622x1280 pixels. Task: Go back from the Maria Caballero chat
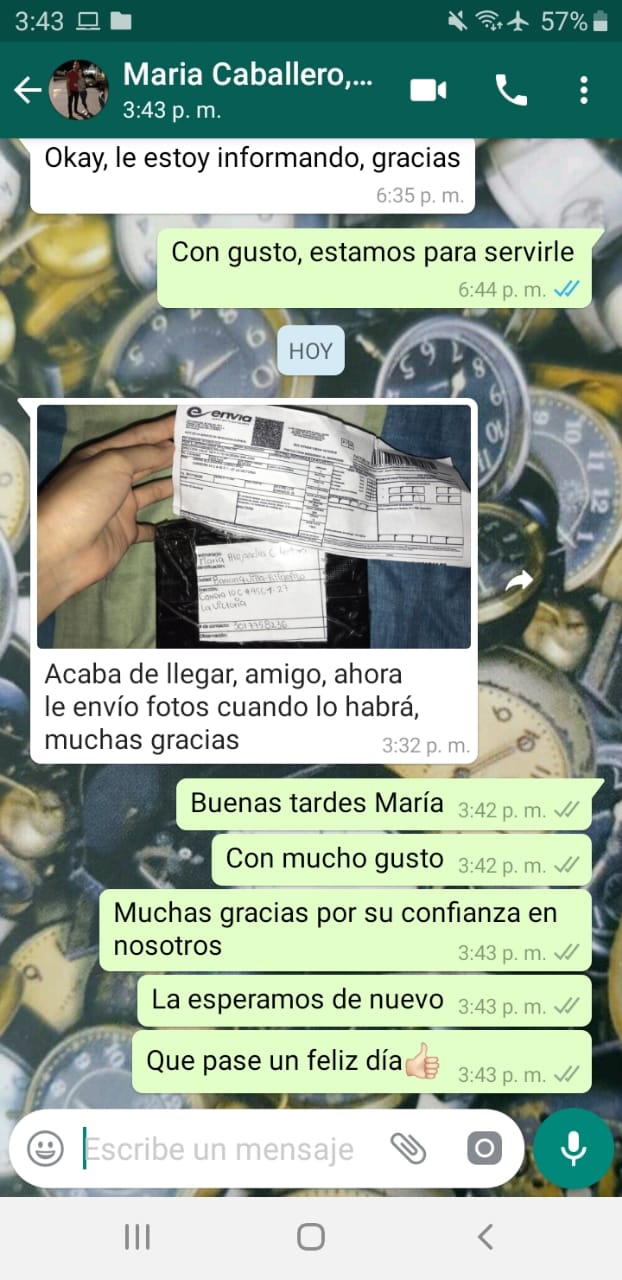click(x=27, y=90)
